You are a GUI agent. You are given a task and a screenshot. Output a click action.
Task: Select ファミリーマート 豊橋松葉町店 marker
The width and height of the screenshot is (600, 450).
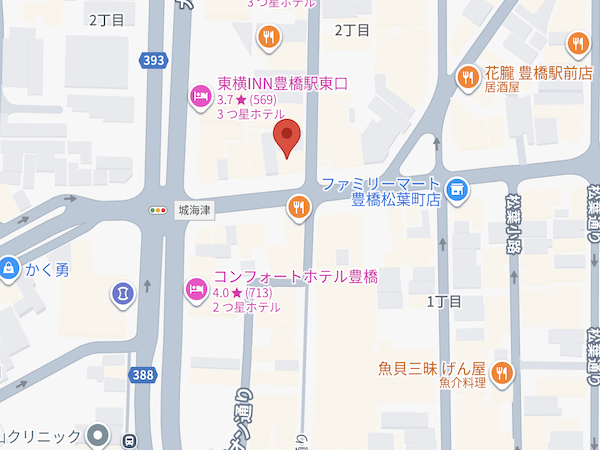coord(457,188)
